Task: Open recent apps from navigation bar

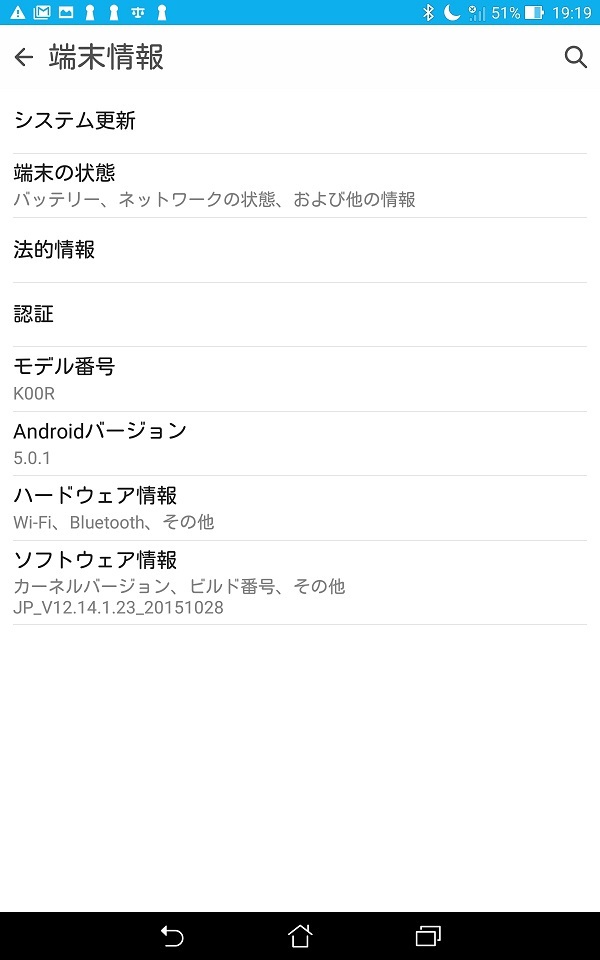Action: (x=429, y=936)
